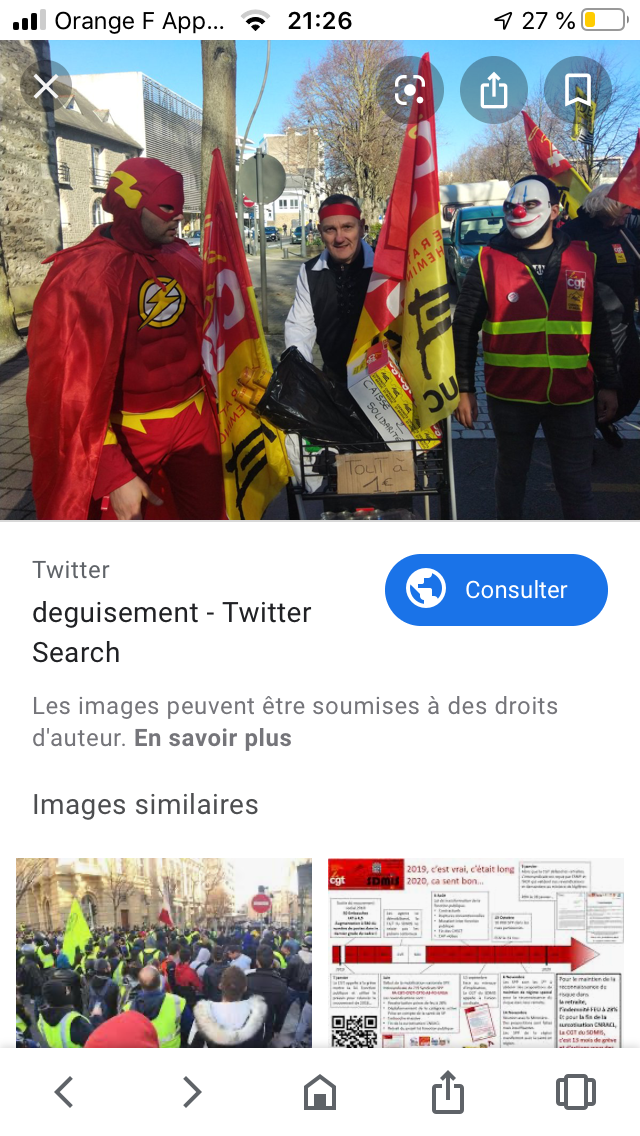Viewport: 640px width, 1136px height.
Task: Tap the Consulter button
Action: click(496, 590)
